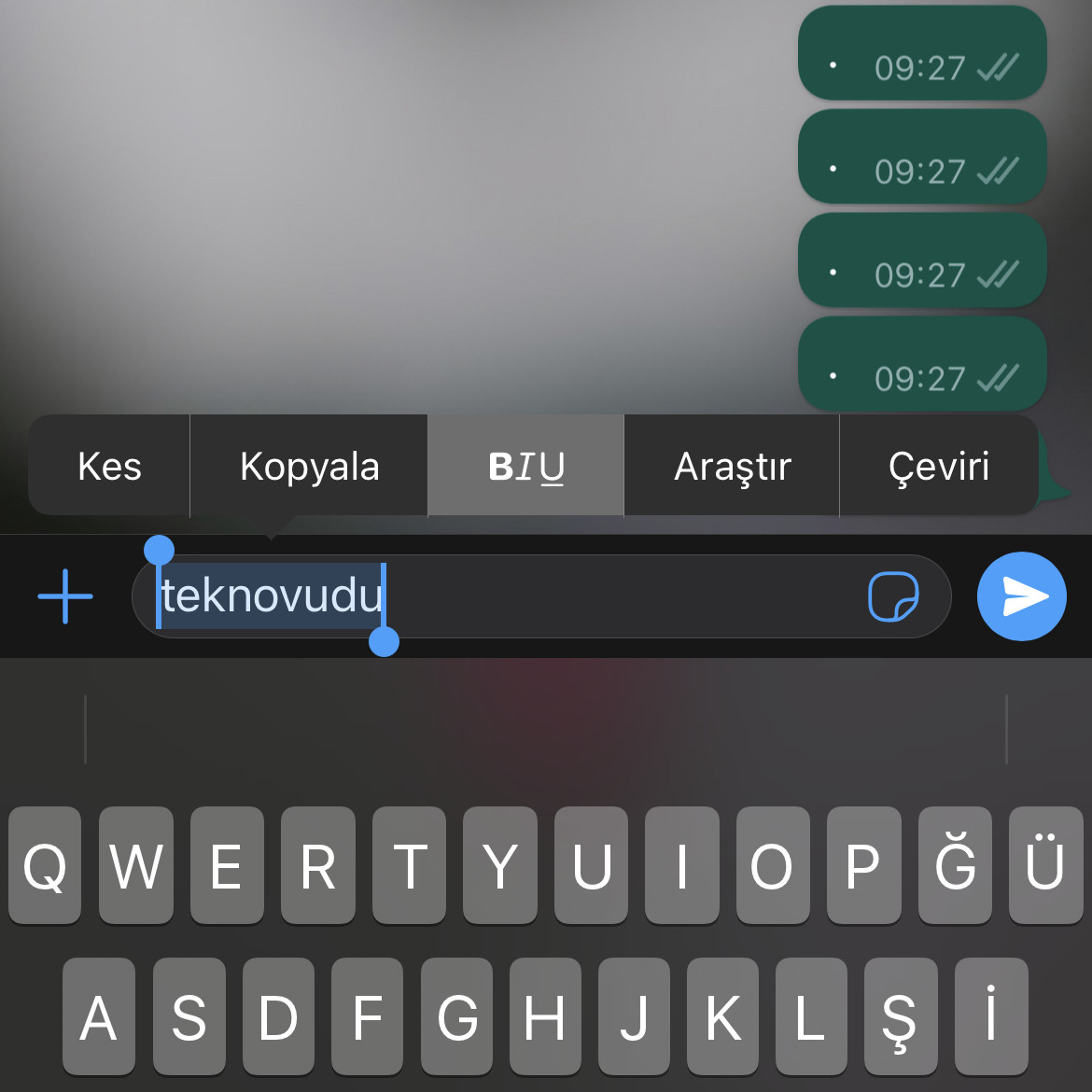This screenshot has width=1092, height=1092.
Task: Open the attachment plus menu
Action: [65, 596]
